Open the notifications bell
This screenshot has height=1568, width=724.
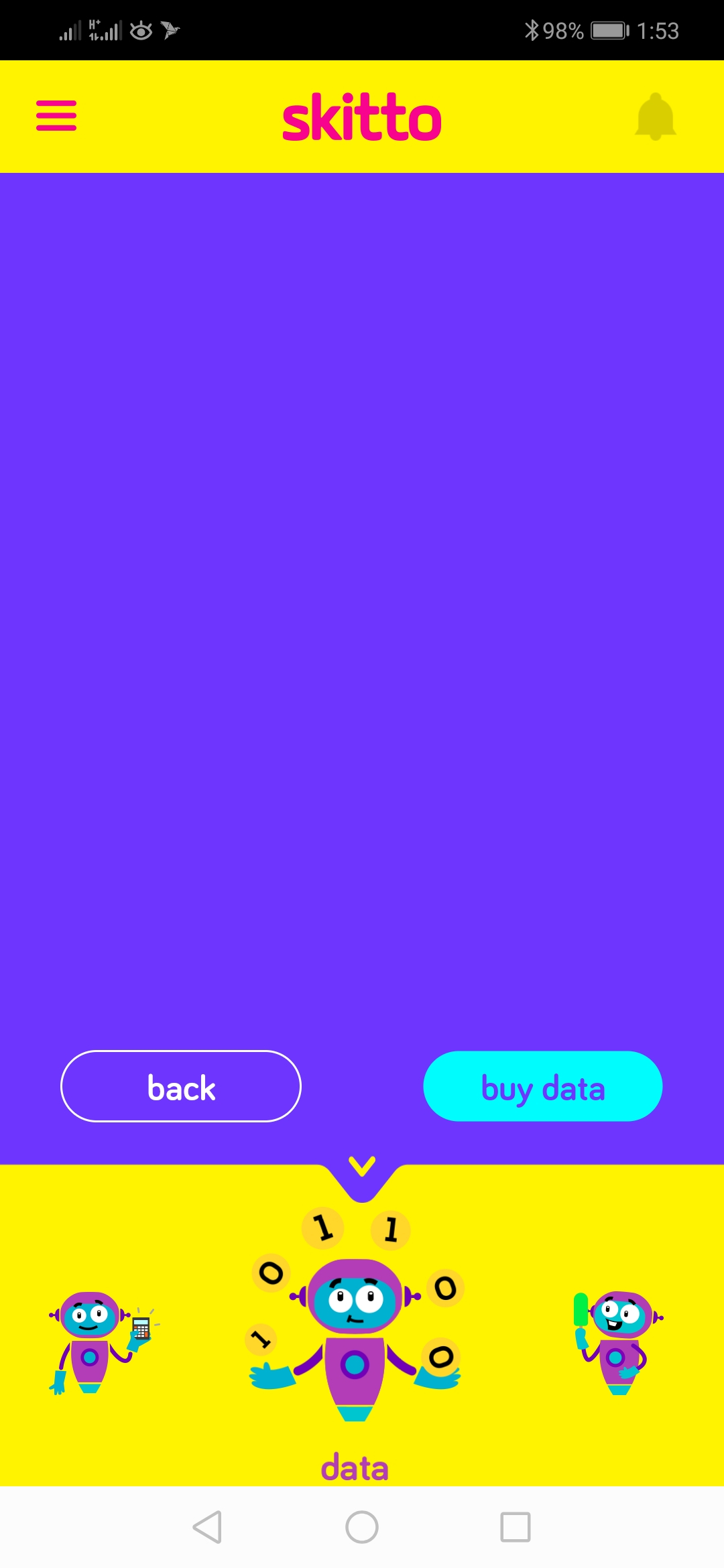[656, 117]
